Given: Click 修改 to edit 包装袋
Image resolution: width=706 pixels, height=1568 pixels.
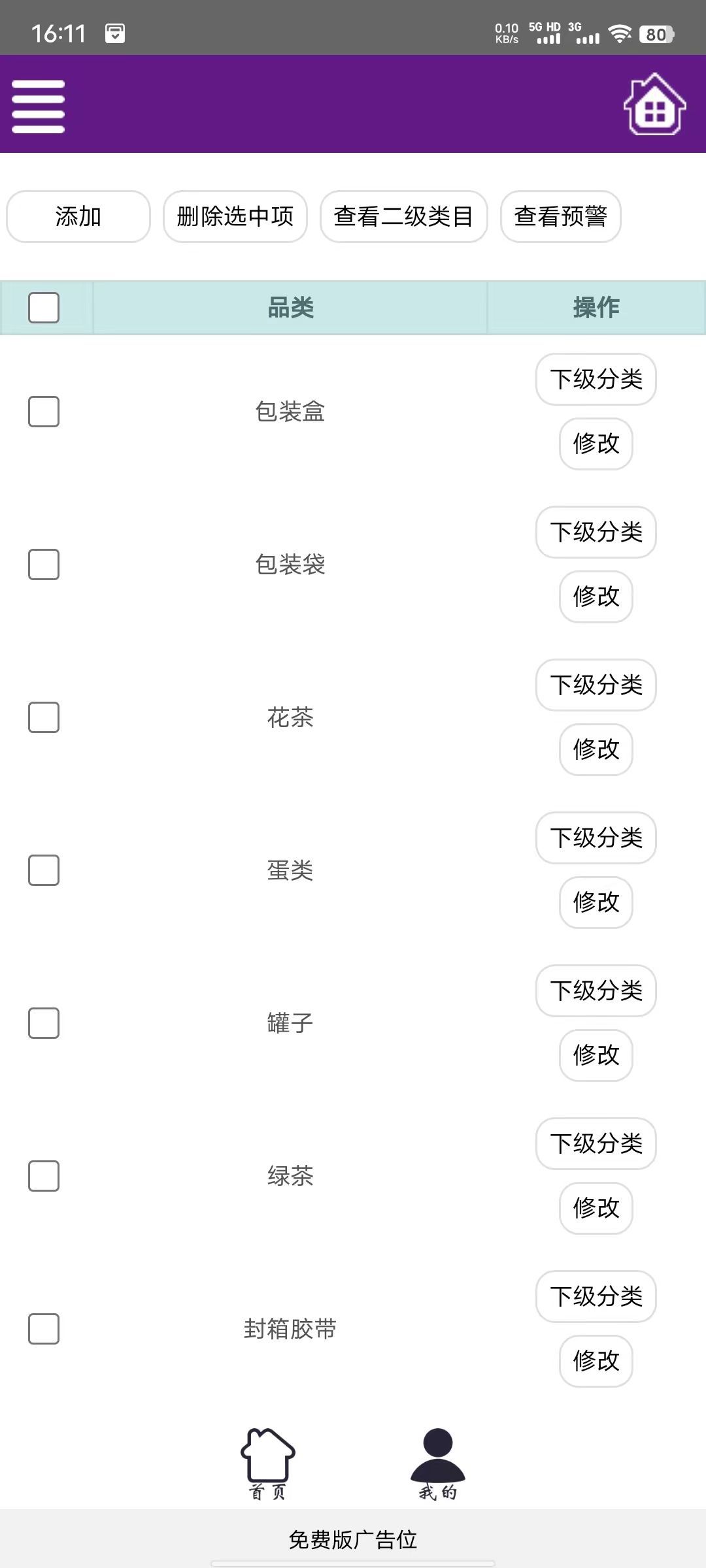Looking at the screenshot, I should 596,596.
